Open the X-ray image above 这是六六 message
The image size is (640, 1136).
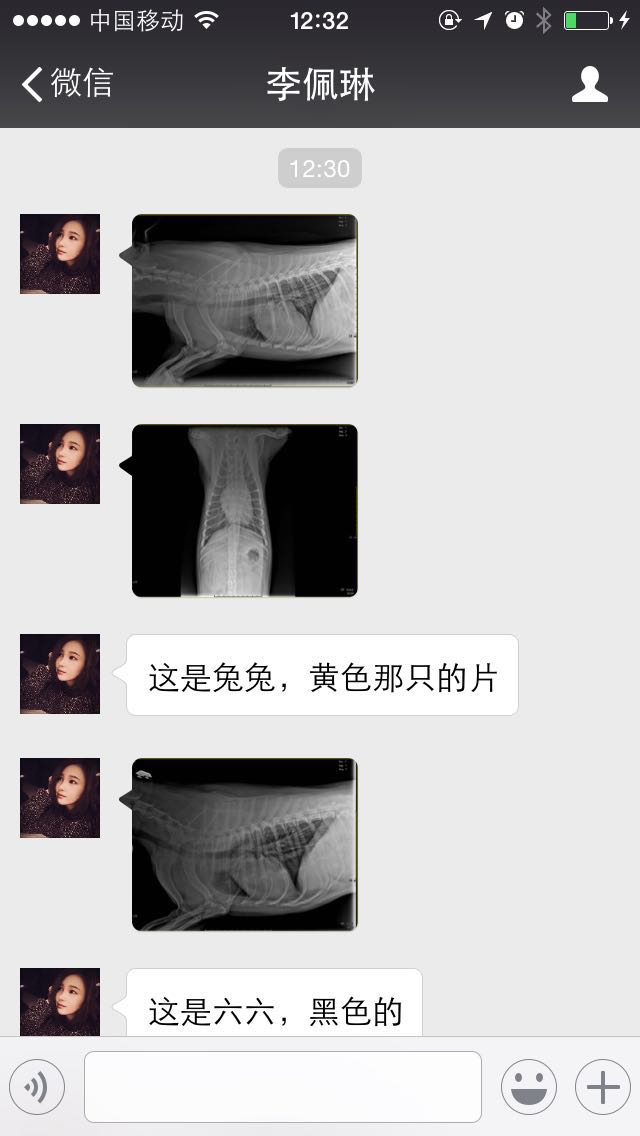(x=244, y=844)
